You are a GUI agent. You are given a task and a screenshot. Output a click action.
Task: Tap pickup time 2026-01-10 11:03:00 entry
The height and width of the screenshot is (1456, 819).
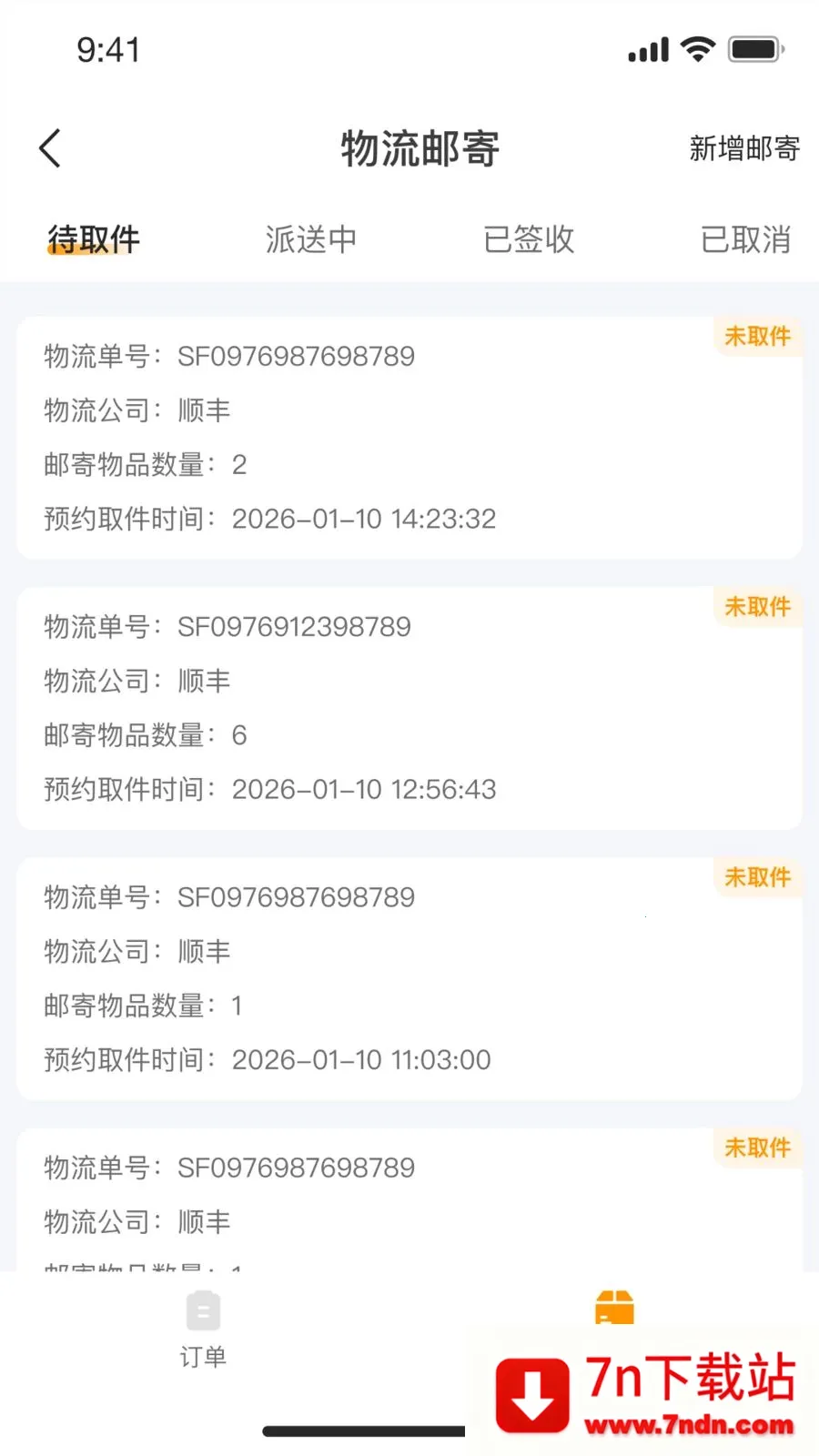pos(361,1059)
